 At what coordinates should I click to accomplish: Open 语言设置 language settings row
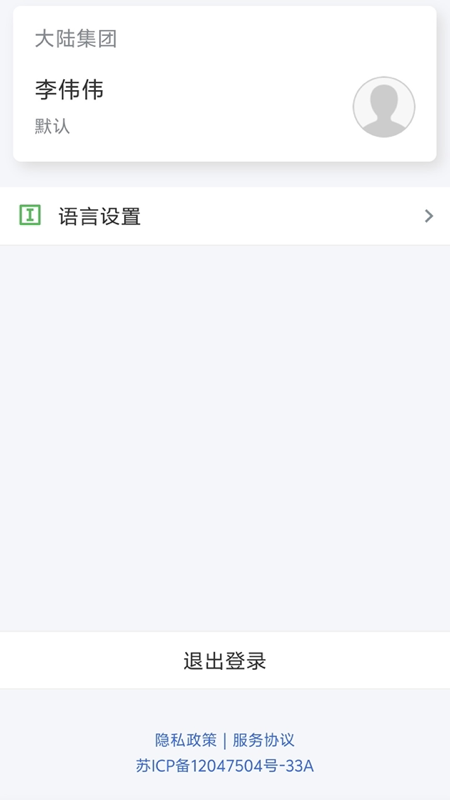click(x=225, y=216)
